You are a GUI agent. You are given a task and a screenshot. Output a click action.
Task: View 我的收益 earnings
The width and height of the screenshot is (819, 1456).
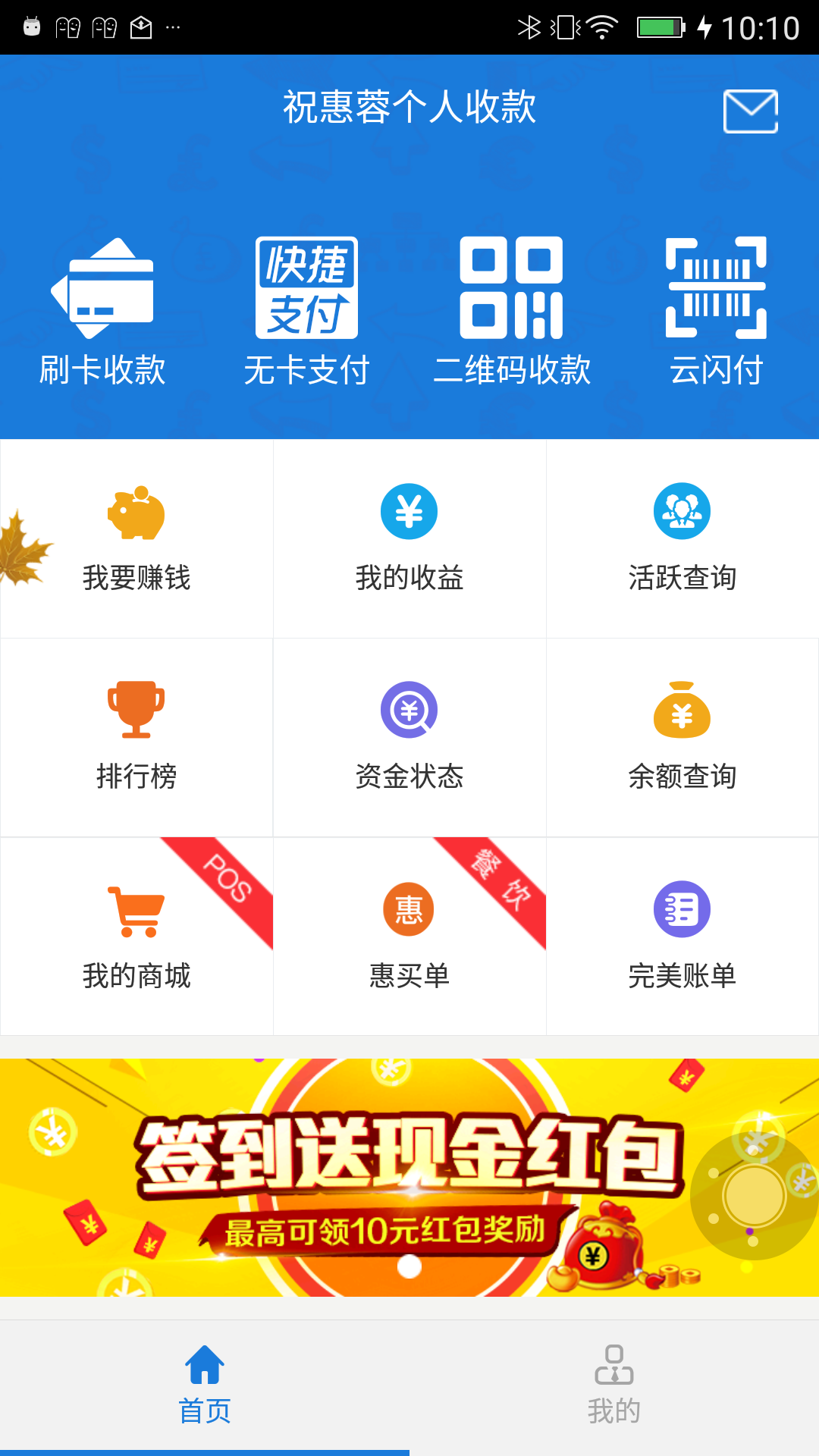409,538
